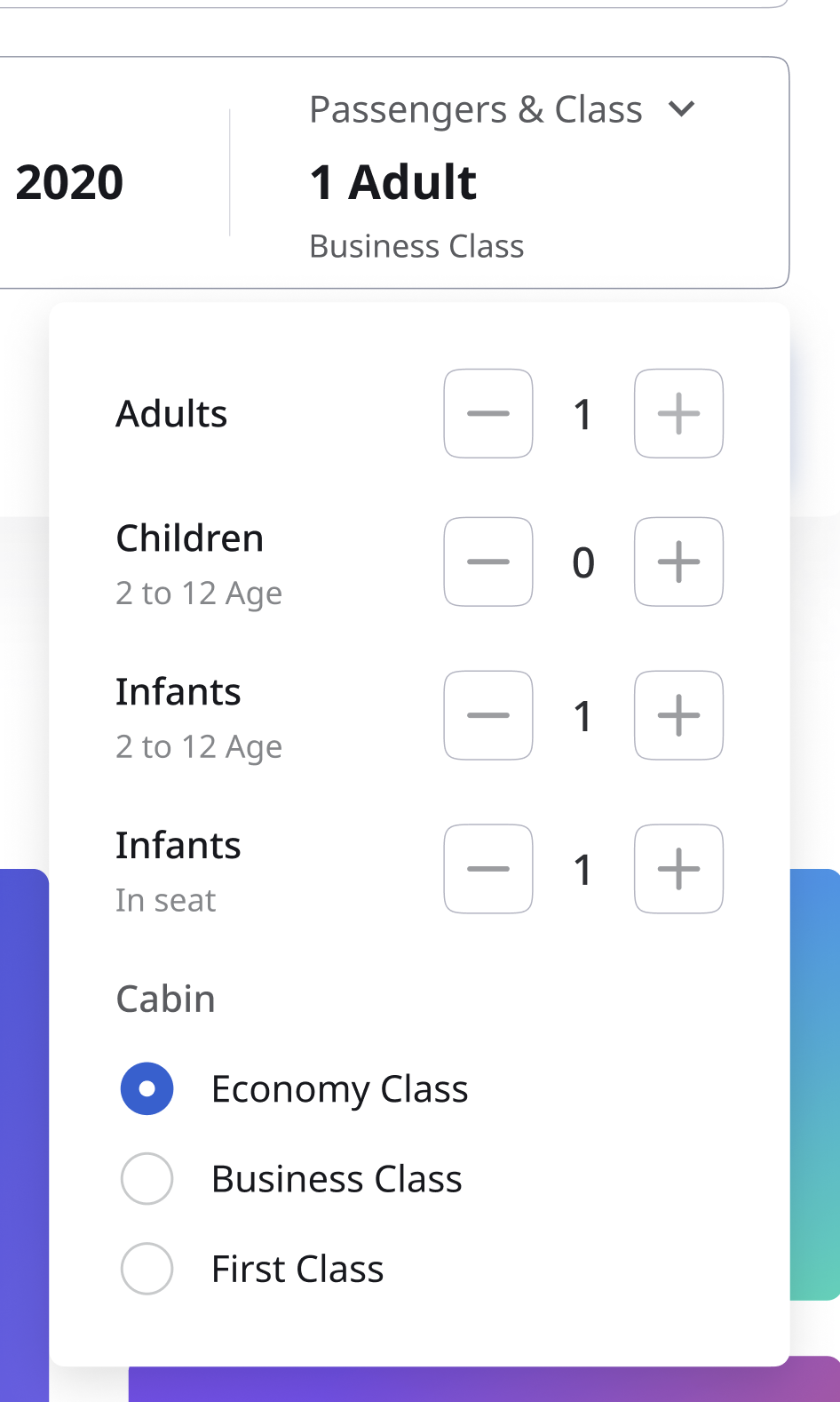Decrease the Adults count

[x=488, y=414]
